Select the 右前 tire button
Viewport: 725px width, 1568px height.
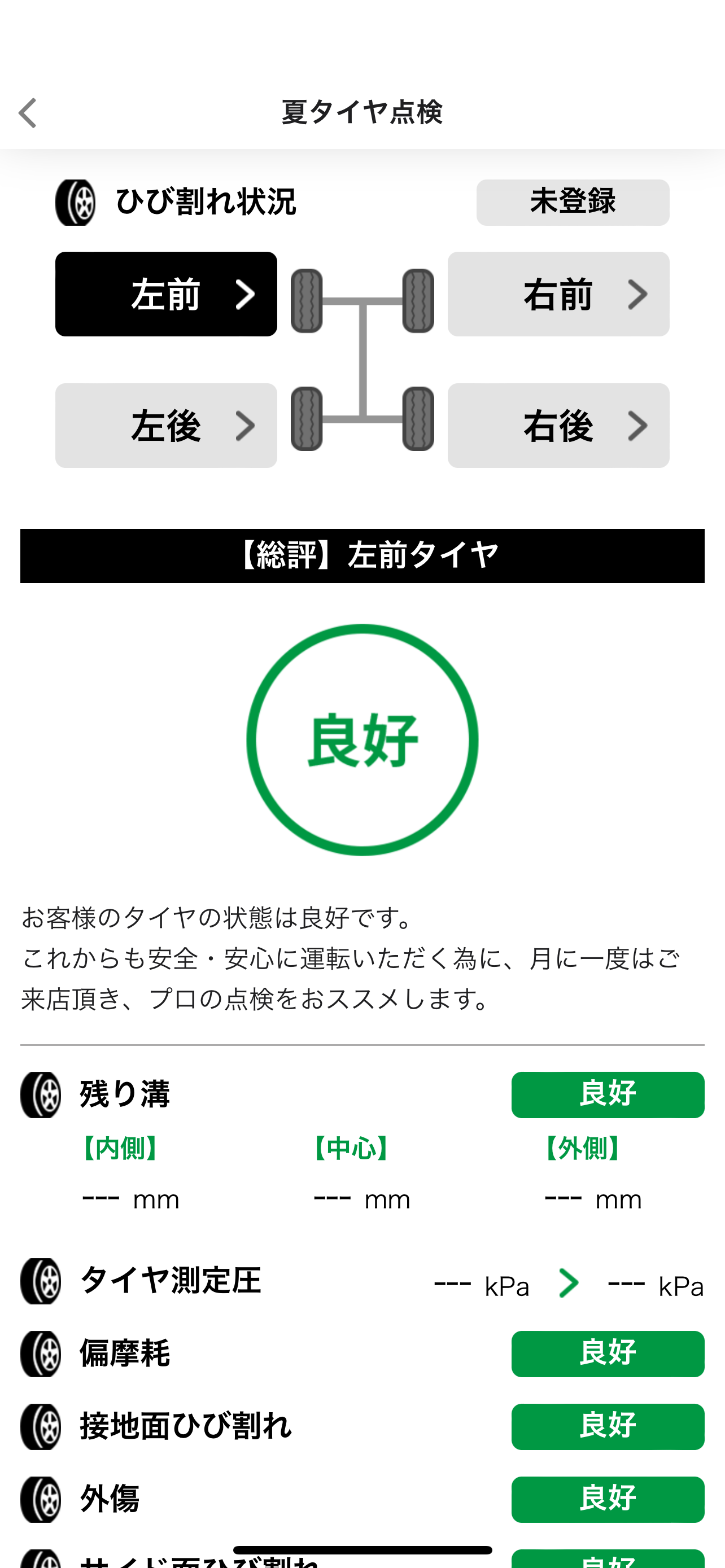[558, 294]
